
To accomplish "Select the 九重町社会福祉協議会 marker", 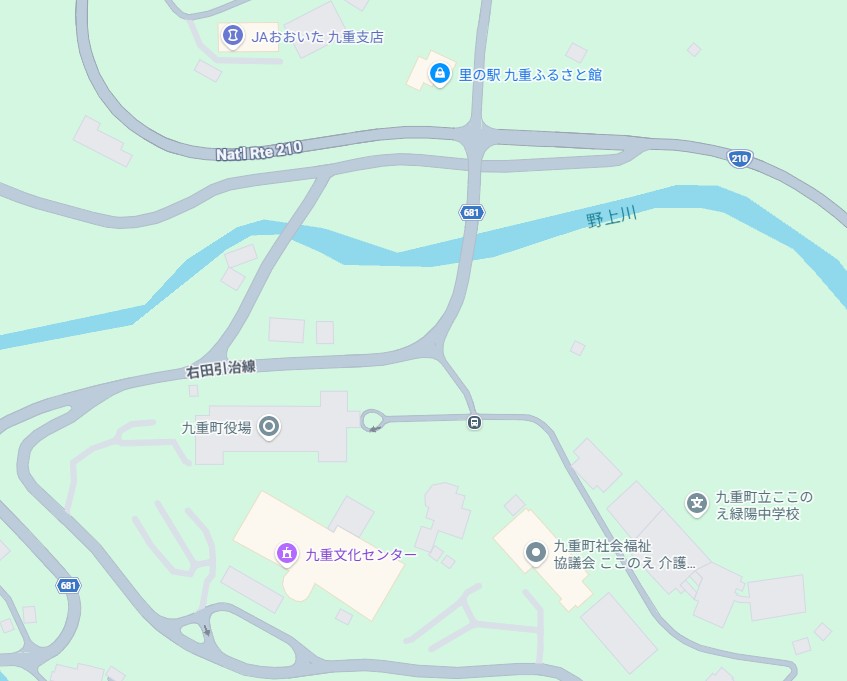I will (536, 551).
